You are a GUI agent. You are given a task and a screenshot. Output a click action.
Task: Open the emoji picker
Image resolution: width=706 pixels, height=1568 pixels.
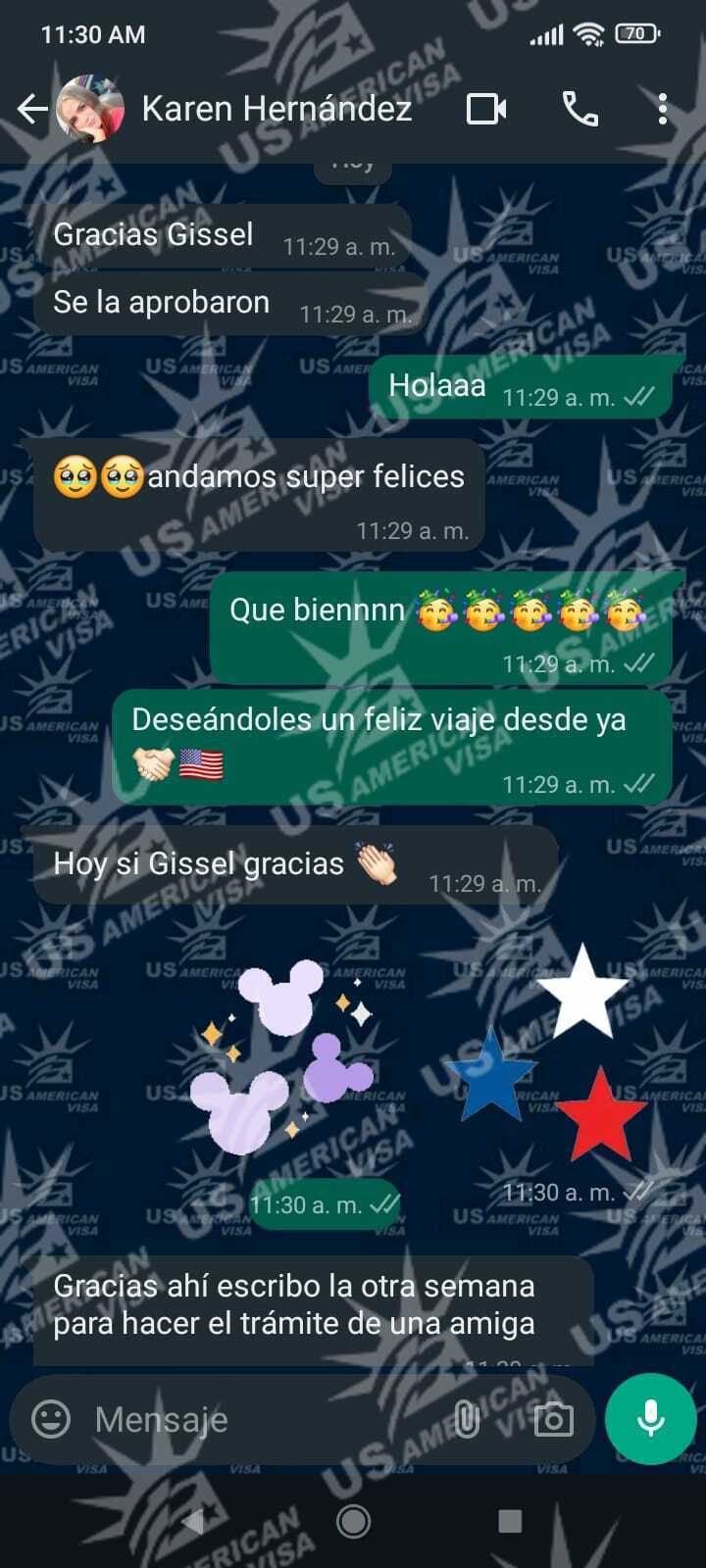coord(51,1419)
